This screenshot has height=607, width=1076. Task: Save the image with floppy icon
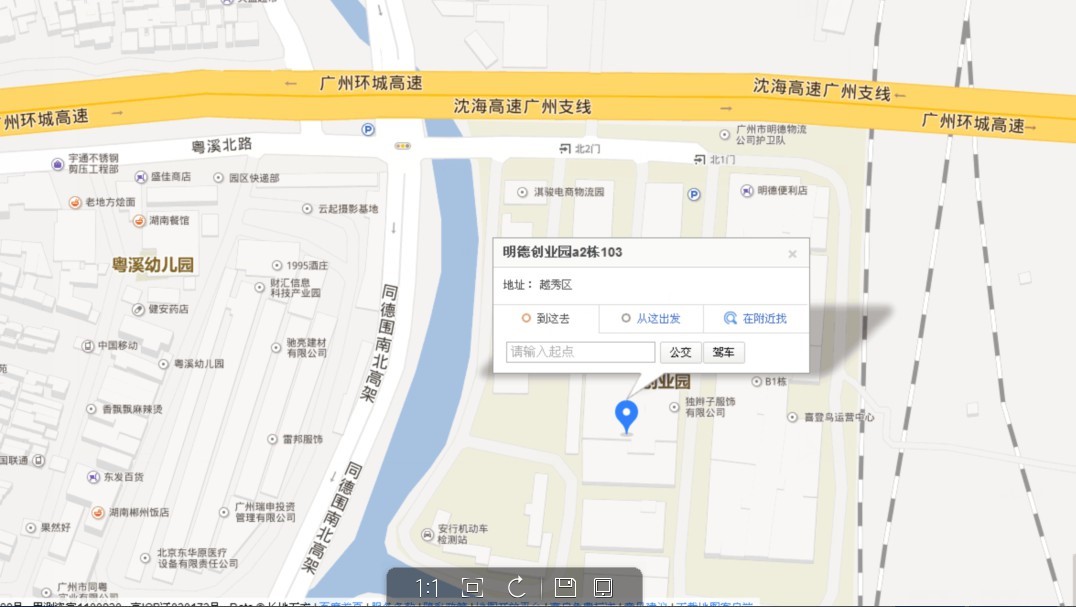[x=565, y=587]
